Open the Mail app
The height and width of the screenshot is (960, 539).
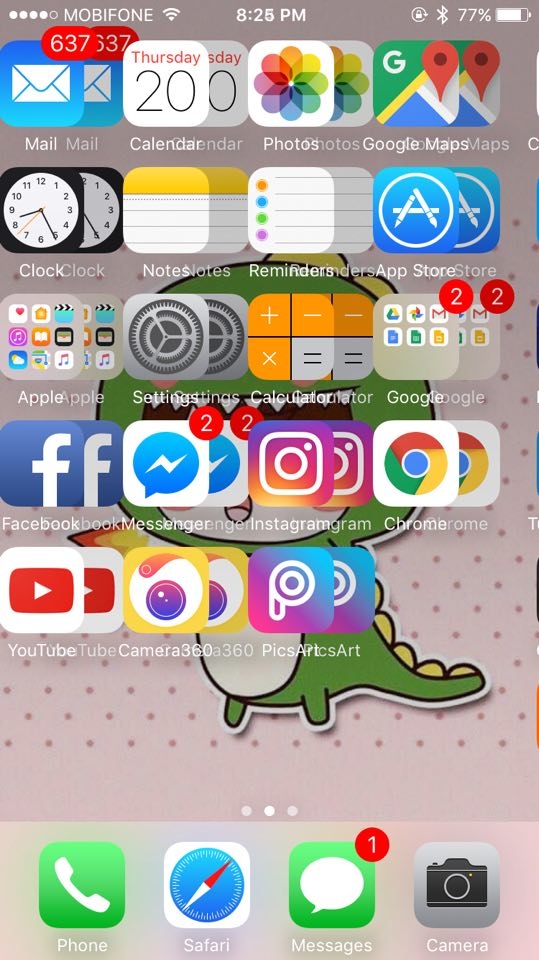pyautogui.click(x=41, y=83)
